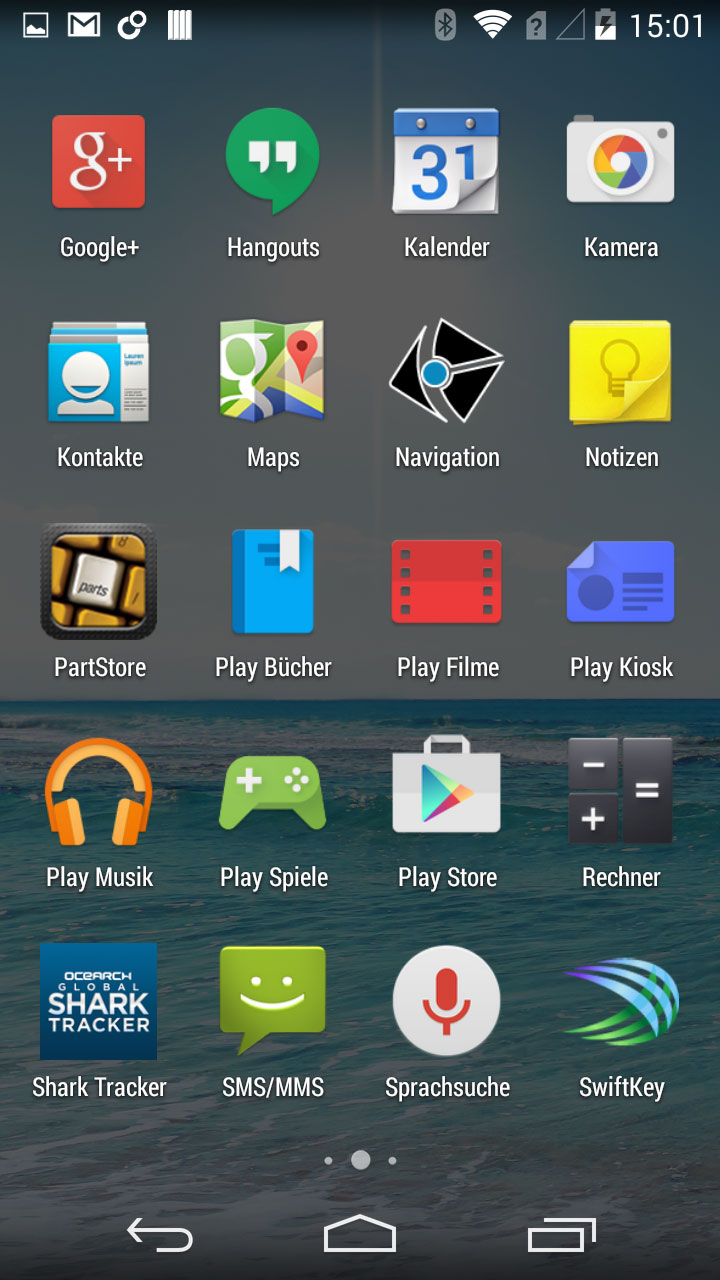720x1280 pixels.
Task: Open Play Musik
Action: (x=99, y=792)
